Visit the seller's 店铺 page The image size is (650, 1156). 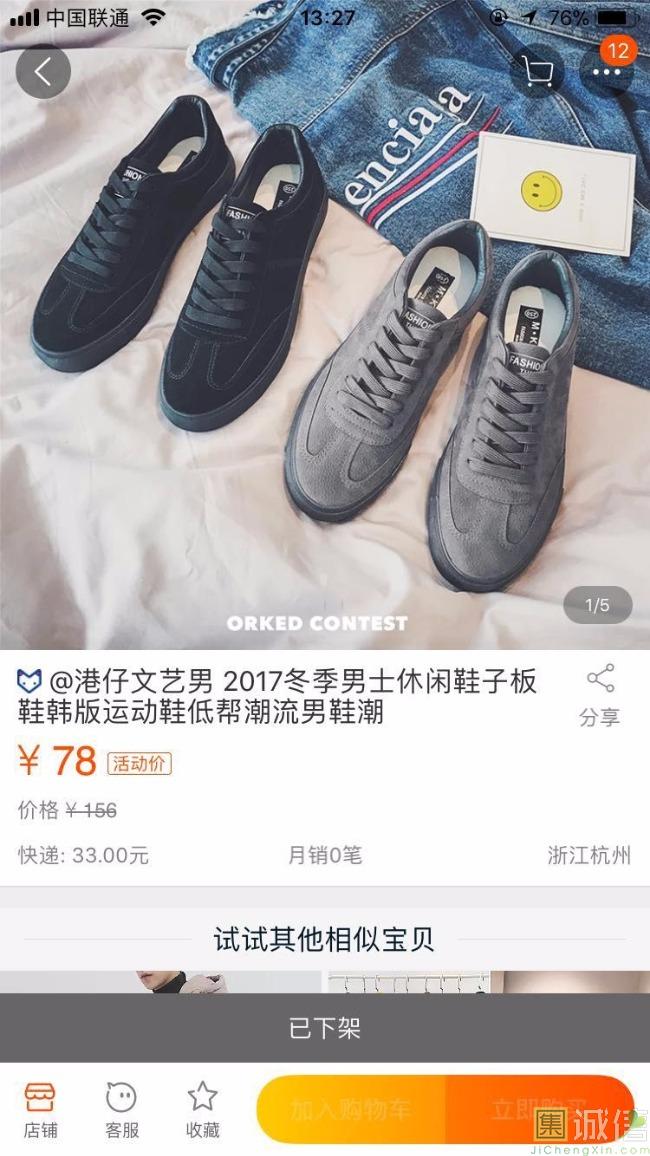[40, 1110]
